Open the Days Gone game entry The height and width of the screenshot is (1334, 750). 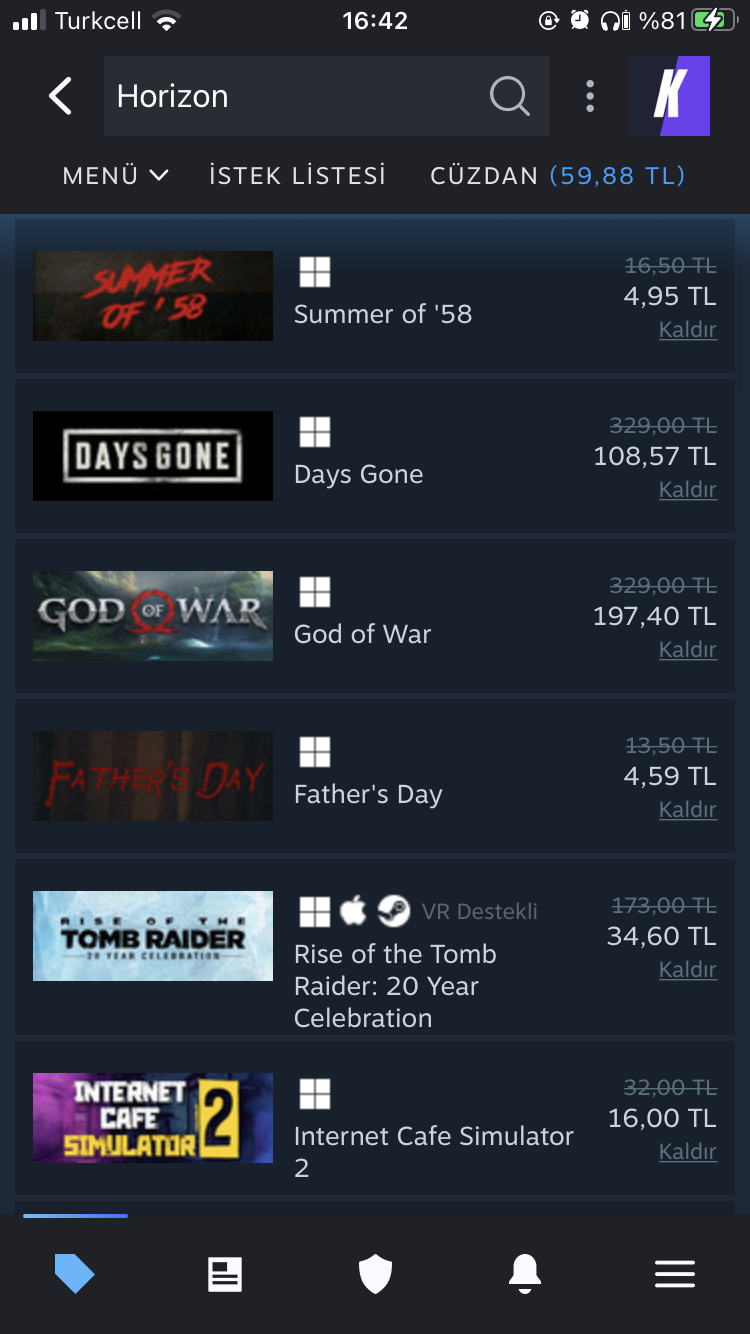click(x=358, y=474)
